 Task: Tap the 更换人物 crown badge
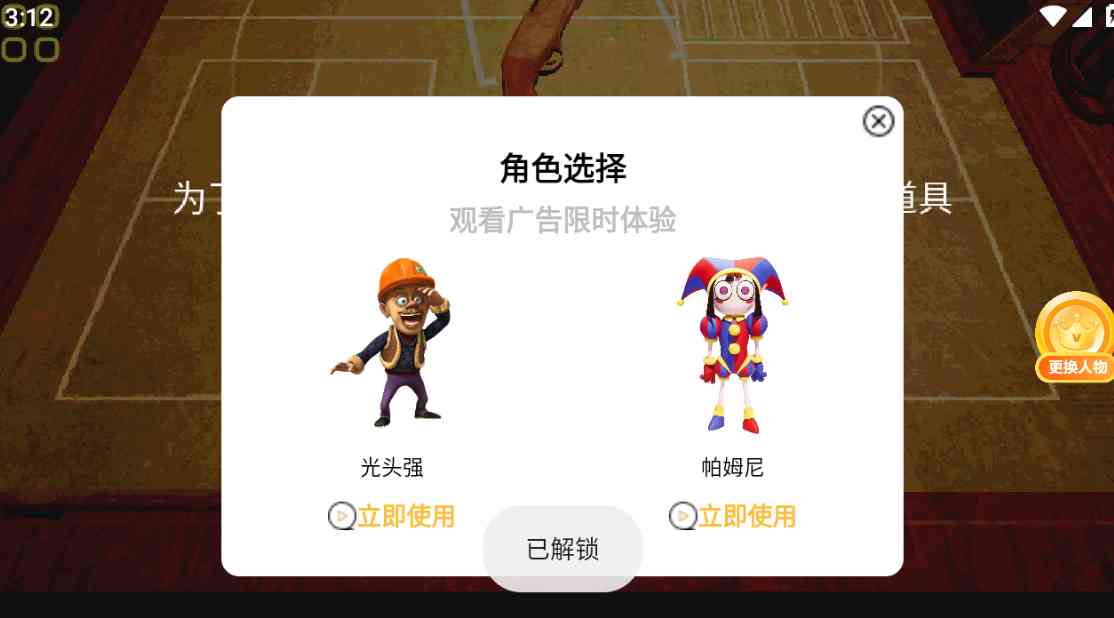coord(1076,338)
